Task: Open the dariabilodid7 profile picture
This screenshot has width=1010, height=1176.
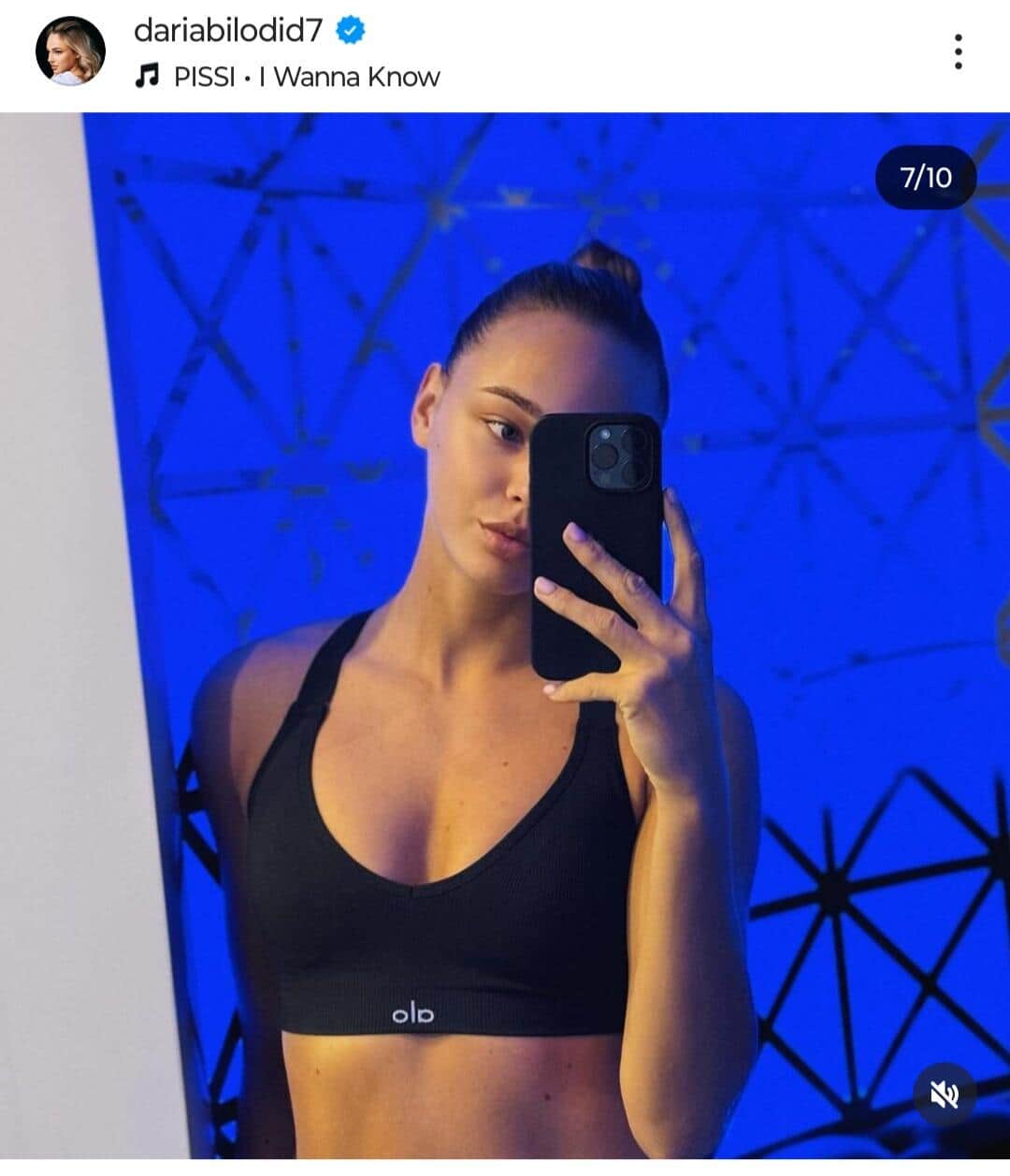Action: pos(70,51)
